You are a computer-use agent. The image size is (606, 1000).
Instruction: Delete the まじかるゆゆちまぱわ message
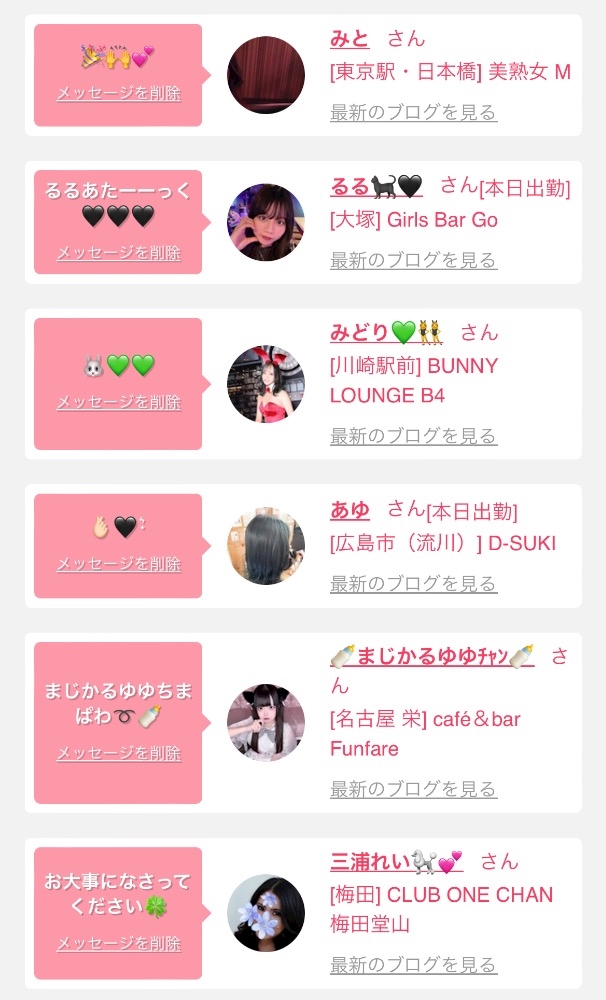tap(119, 753)
